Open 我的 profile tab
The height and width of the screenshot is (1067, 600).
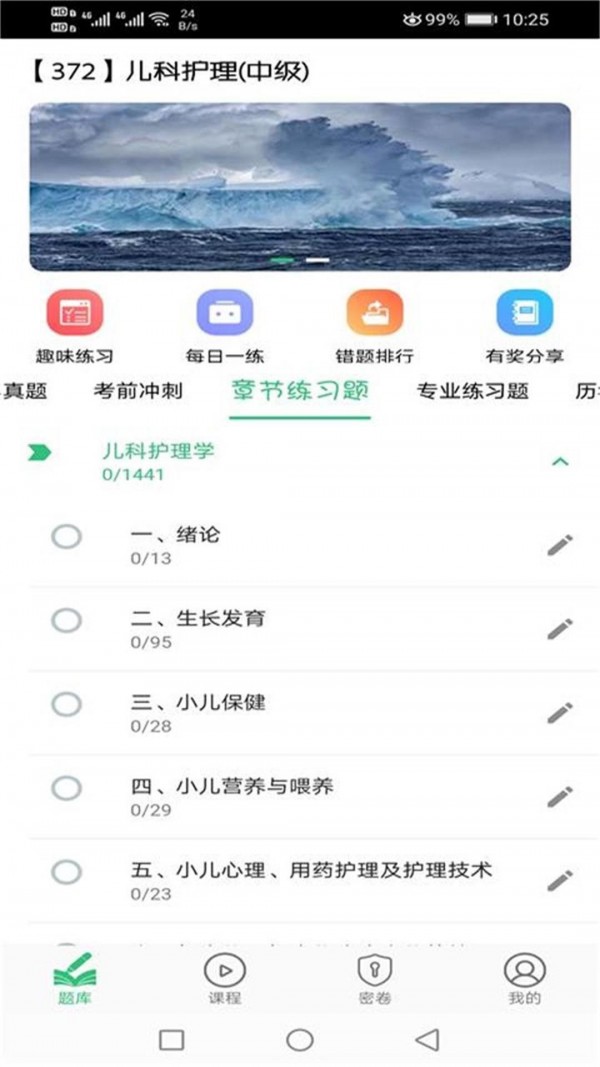tap(524, 978)
